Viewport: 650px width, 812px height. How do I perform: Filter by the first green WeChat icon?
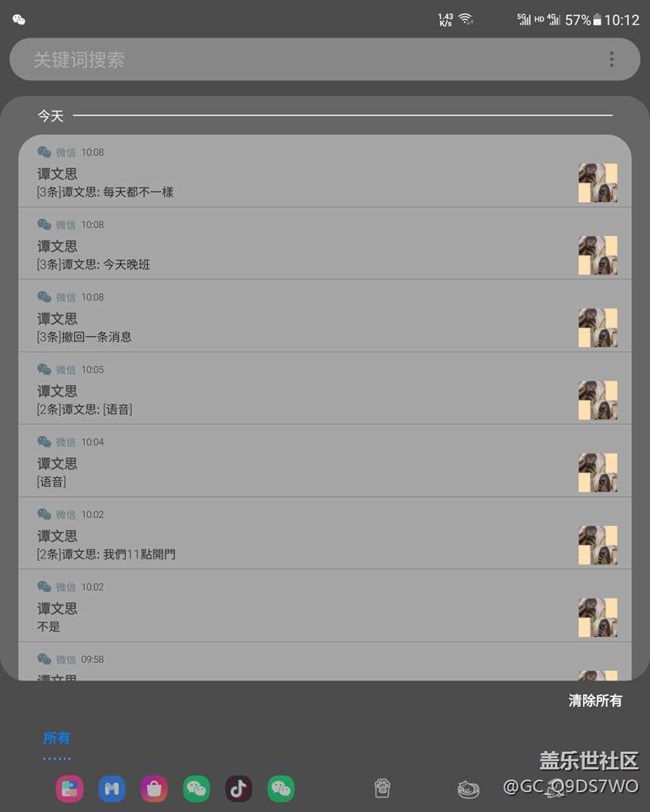[x=197, y=788]
